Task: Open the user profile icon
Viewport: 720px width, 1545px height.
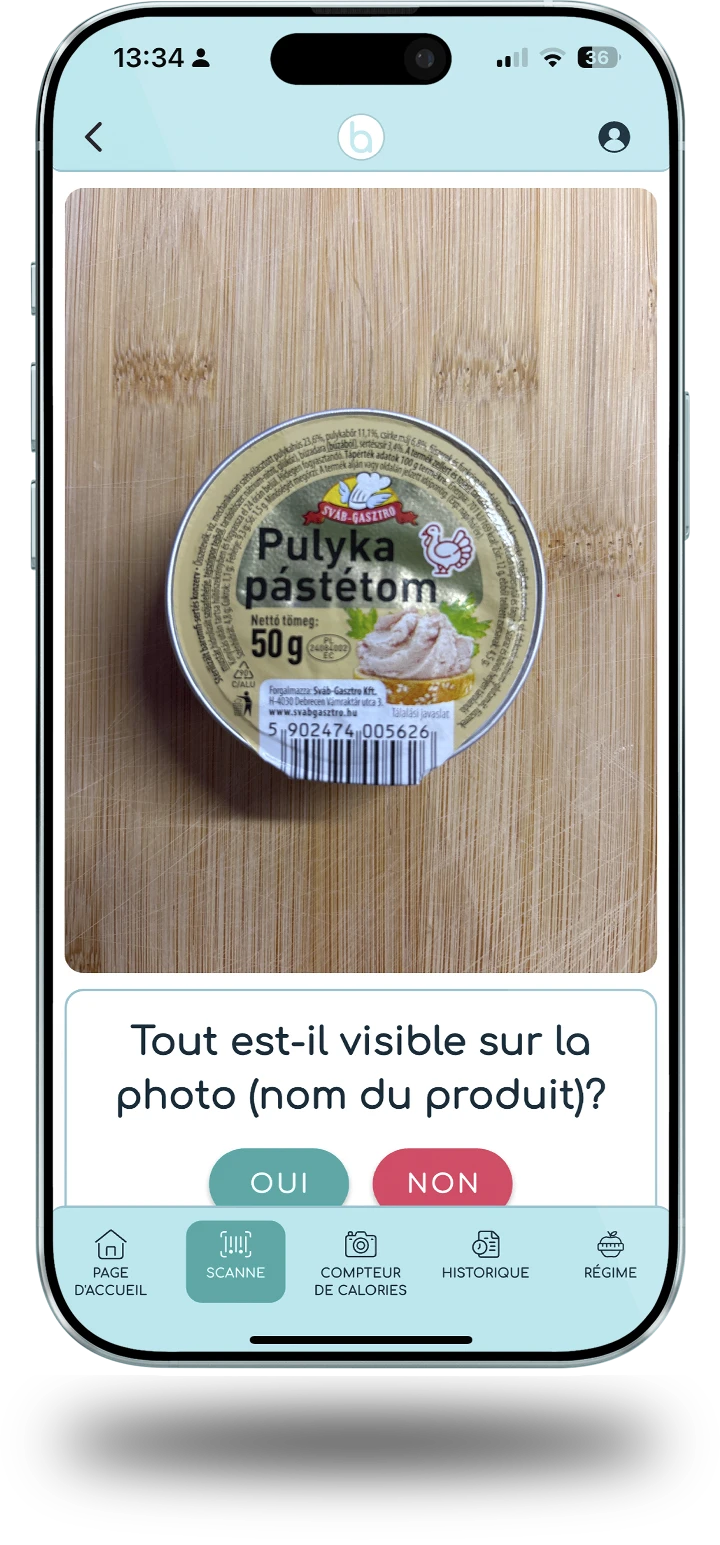Action: coord(614,137)
